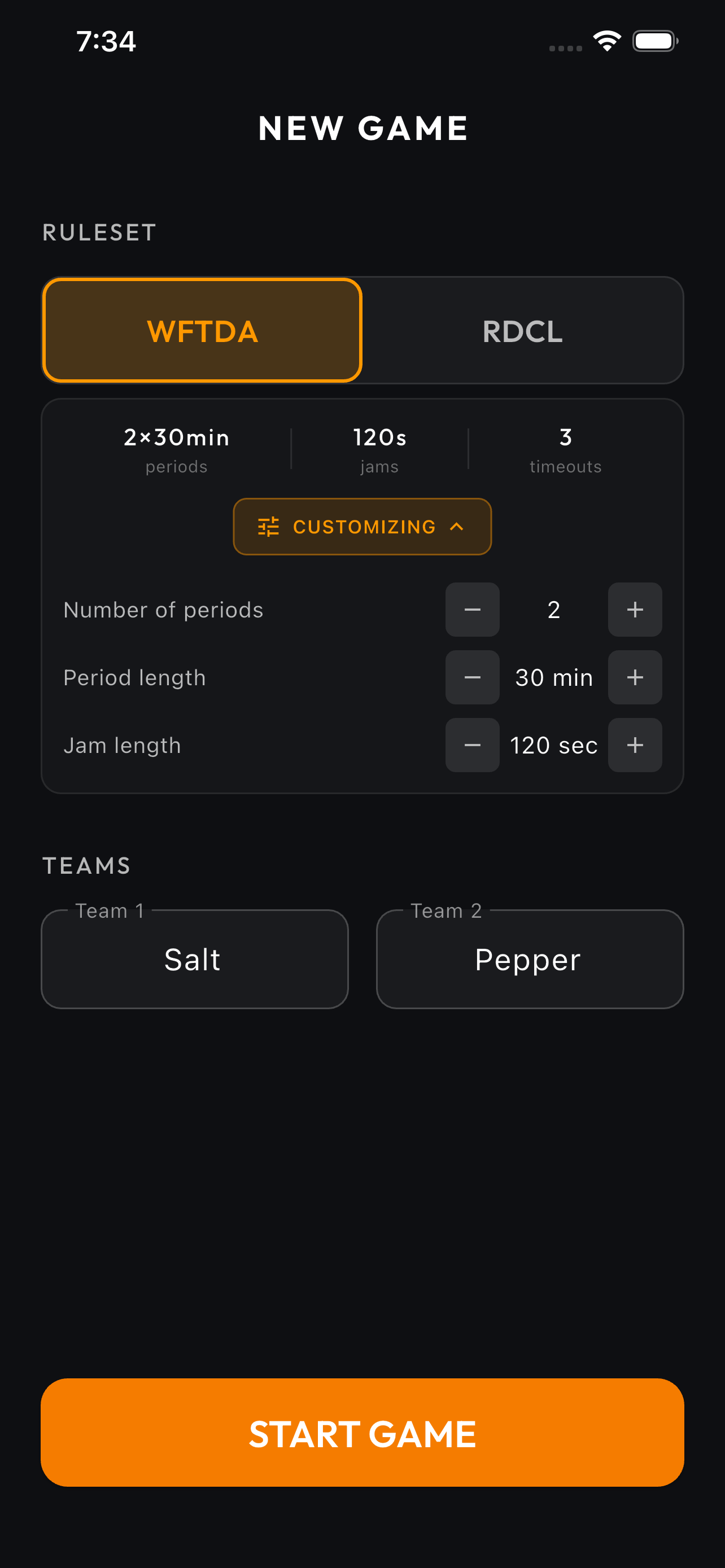The width and height of the screenshot is (725, 1568).
Task: Click the 7:34 clock display
Action: [106, 40]
